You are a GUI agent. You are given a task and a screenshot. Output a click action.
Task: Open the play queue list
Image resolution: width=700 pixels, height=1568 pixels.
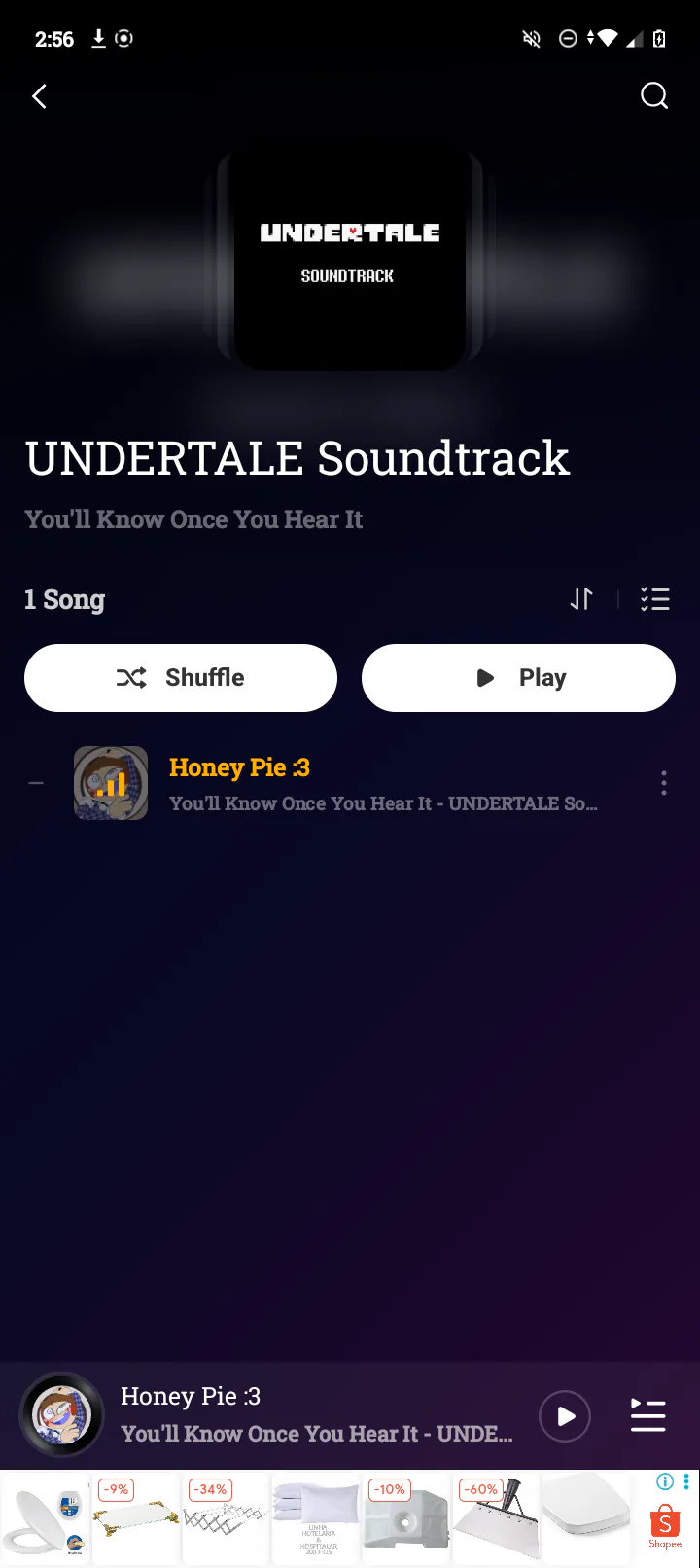pos(647,1416)
